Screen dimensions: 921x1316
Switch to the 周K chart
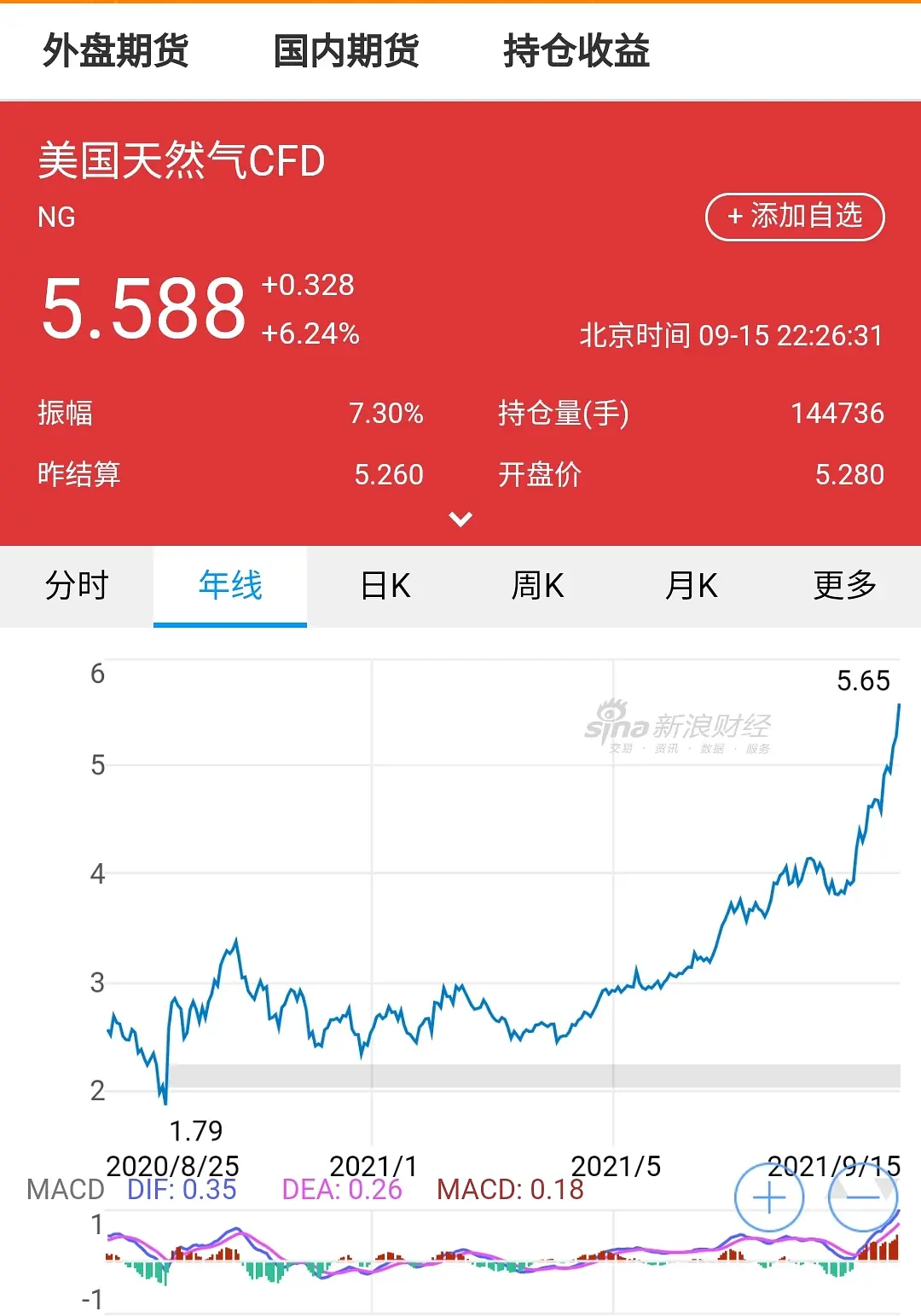(x=537, y=586)
